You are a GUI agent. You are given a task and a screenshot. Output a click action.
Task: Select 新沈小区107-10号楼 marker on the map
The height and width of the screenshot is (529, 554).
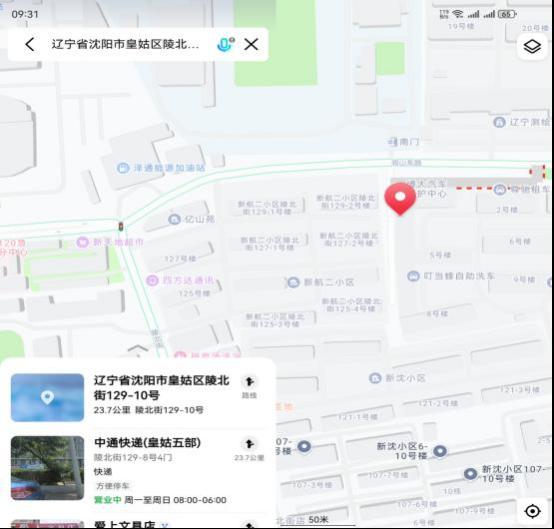(470, 474)
